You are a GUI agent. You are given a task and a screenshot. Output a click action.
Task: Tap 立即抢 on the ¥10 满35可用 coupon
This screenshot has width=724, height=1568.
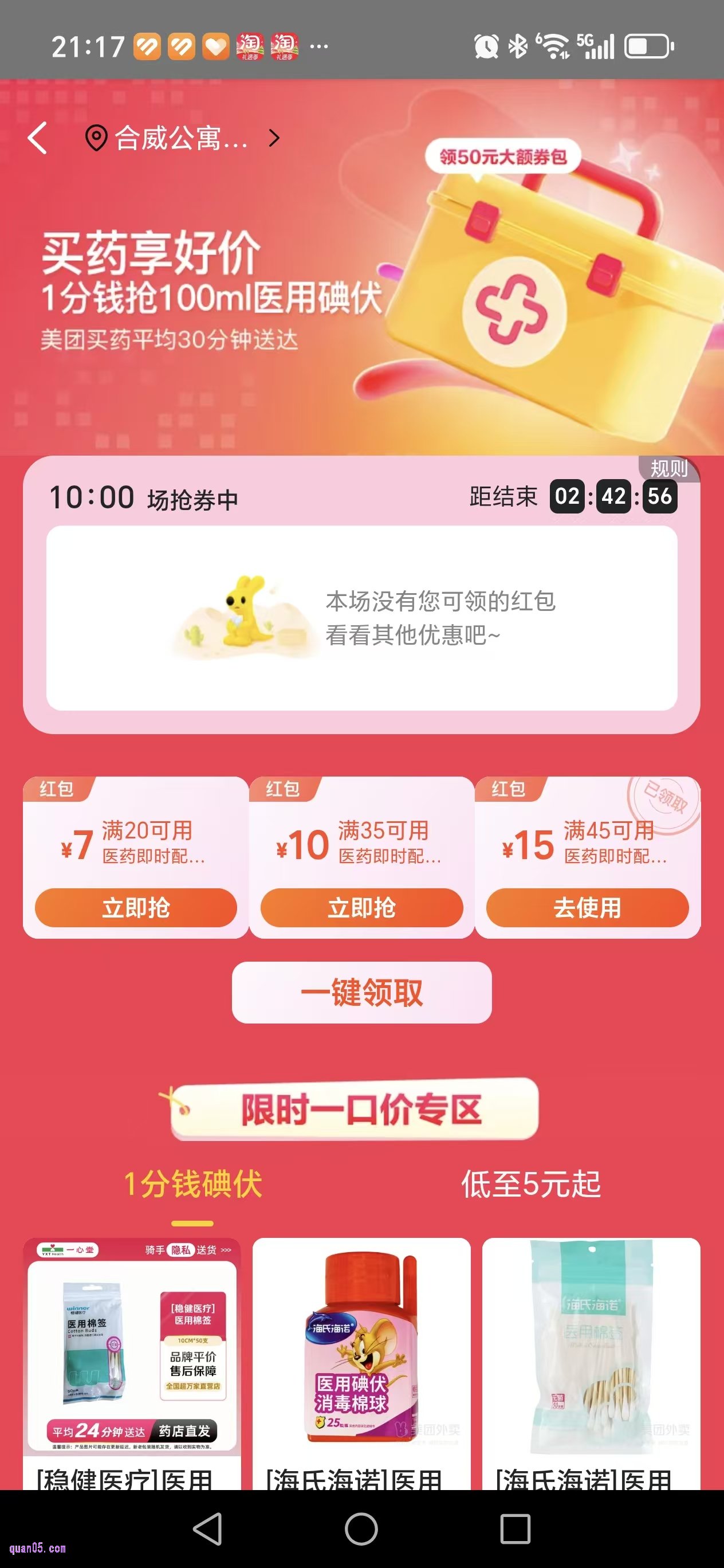pos(361,908)
